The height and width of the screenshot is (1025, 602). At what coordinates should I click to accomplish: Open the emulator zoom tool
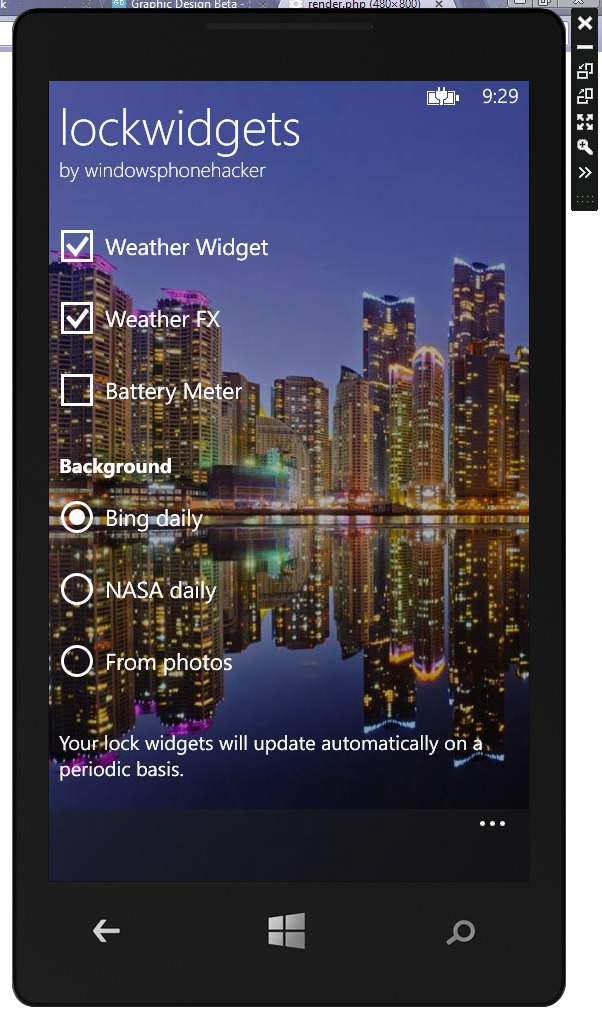[x=585, y=147]
